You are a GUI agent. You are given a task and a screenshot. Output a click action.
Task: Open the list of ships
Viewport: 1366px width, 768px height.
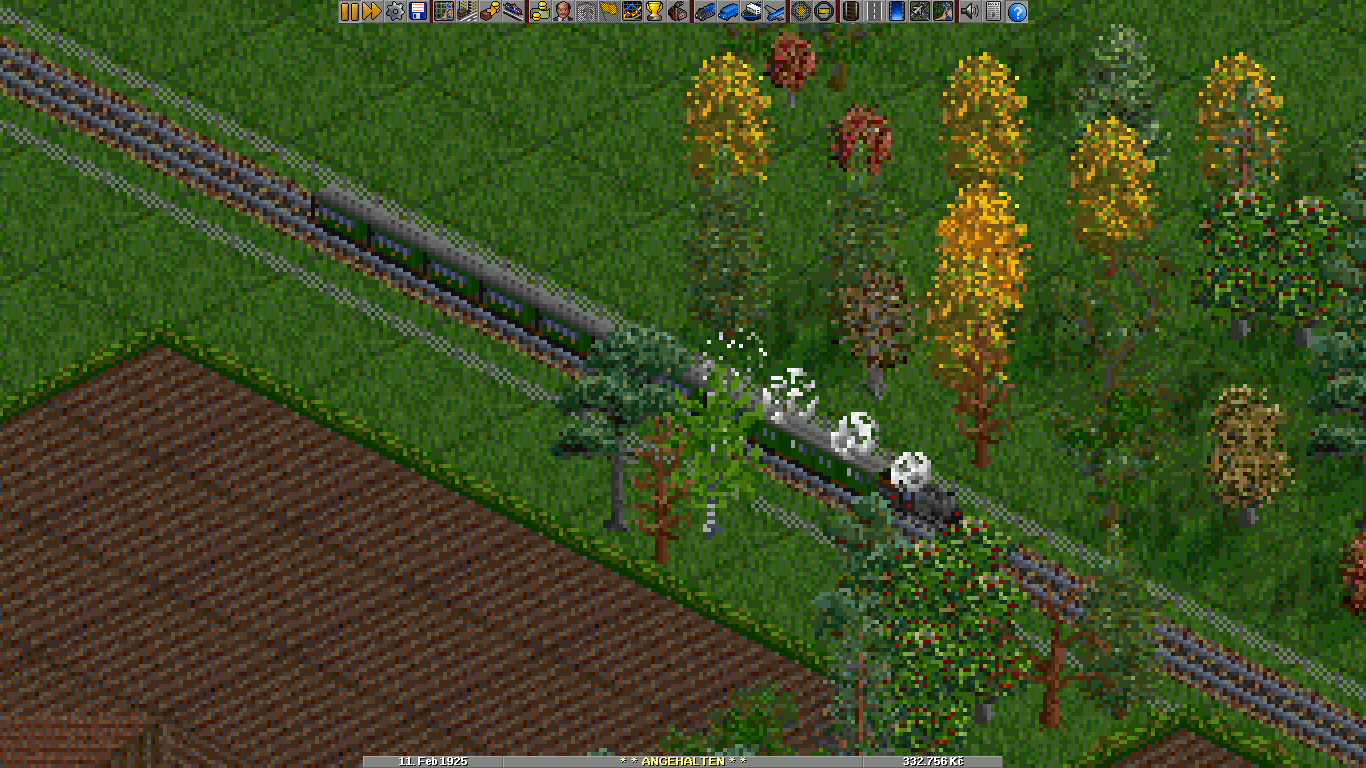tap(751, 12)
